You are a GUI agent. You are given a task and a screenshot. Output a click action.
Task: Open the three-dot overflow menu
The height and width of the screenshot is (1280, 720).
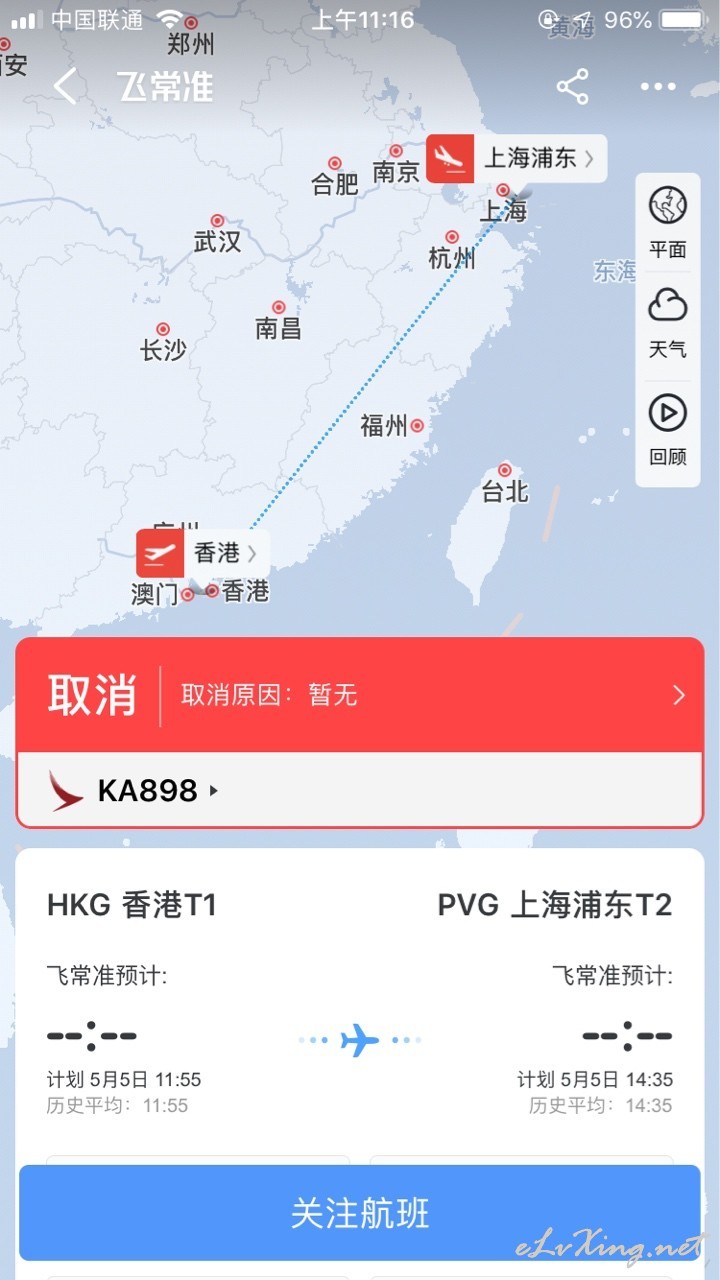pos(658,87)
